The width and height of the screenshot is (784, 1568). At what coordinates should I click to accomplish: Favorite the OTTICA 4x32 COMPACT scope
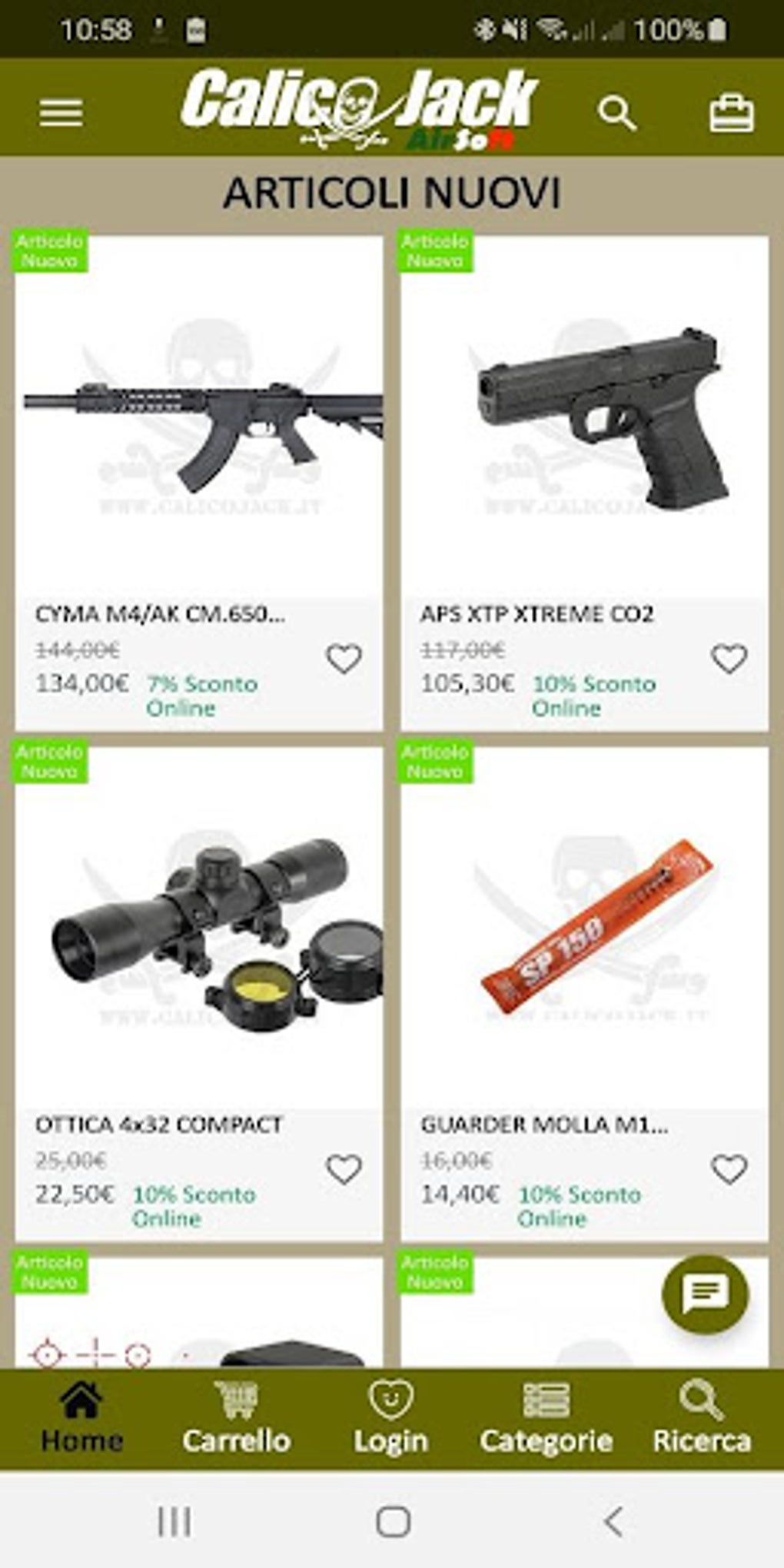[344, 1168]
